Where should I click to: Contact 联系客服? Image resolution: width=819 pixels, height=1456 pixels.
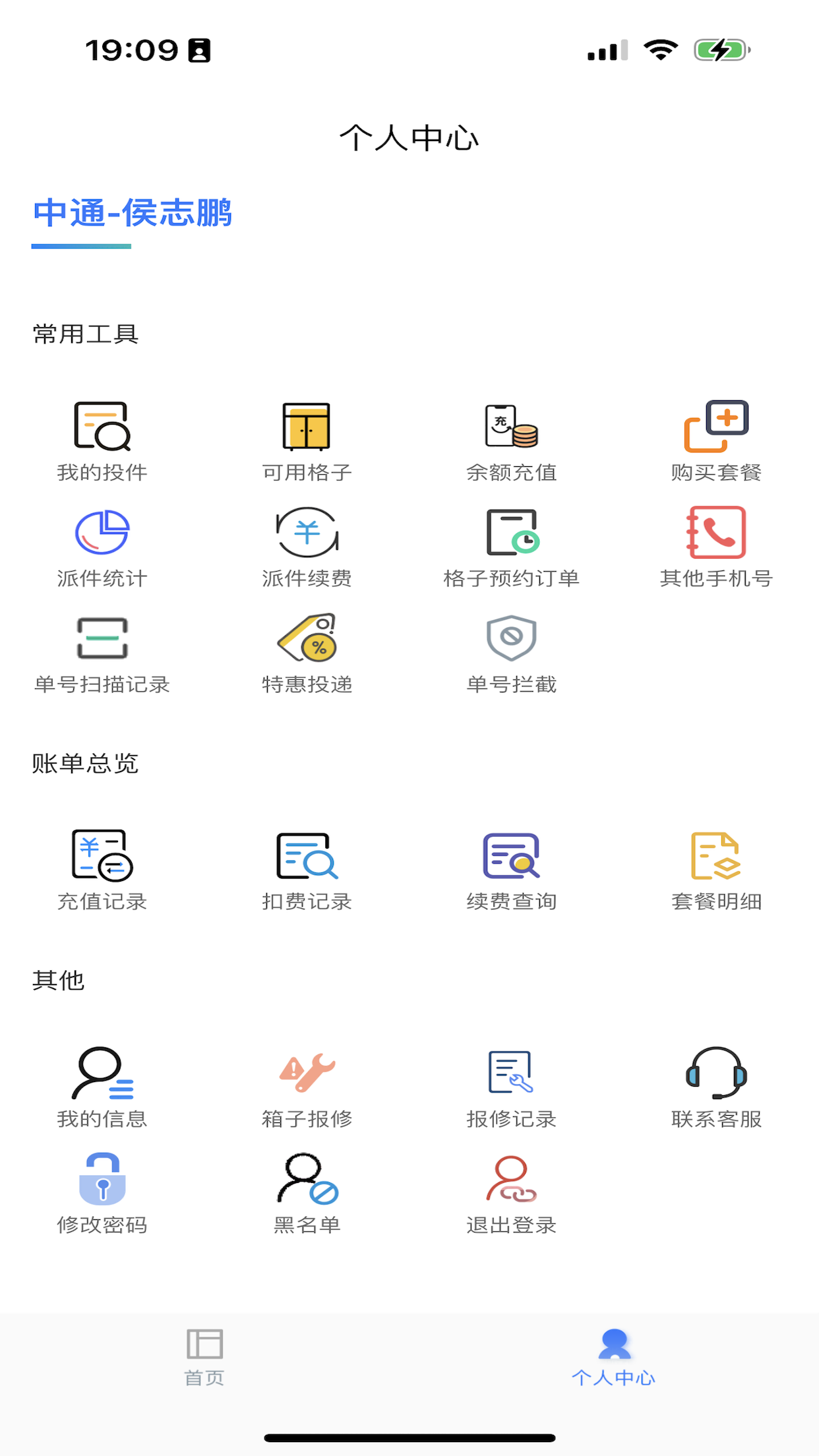[716, 1087]
